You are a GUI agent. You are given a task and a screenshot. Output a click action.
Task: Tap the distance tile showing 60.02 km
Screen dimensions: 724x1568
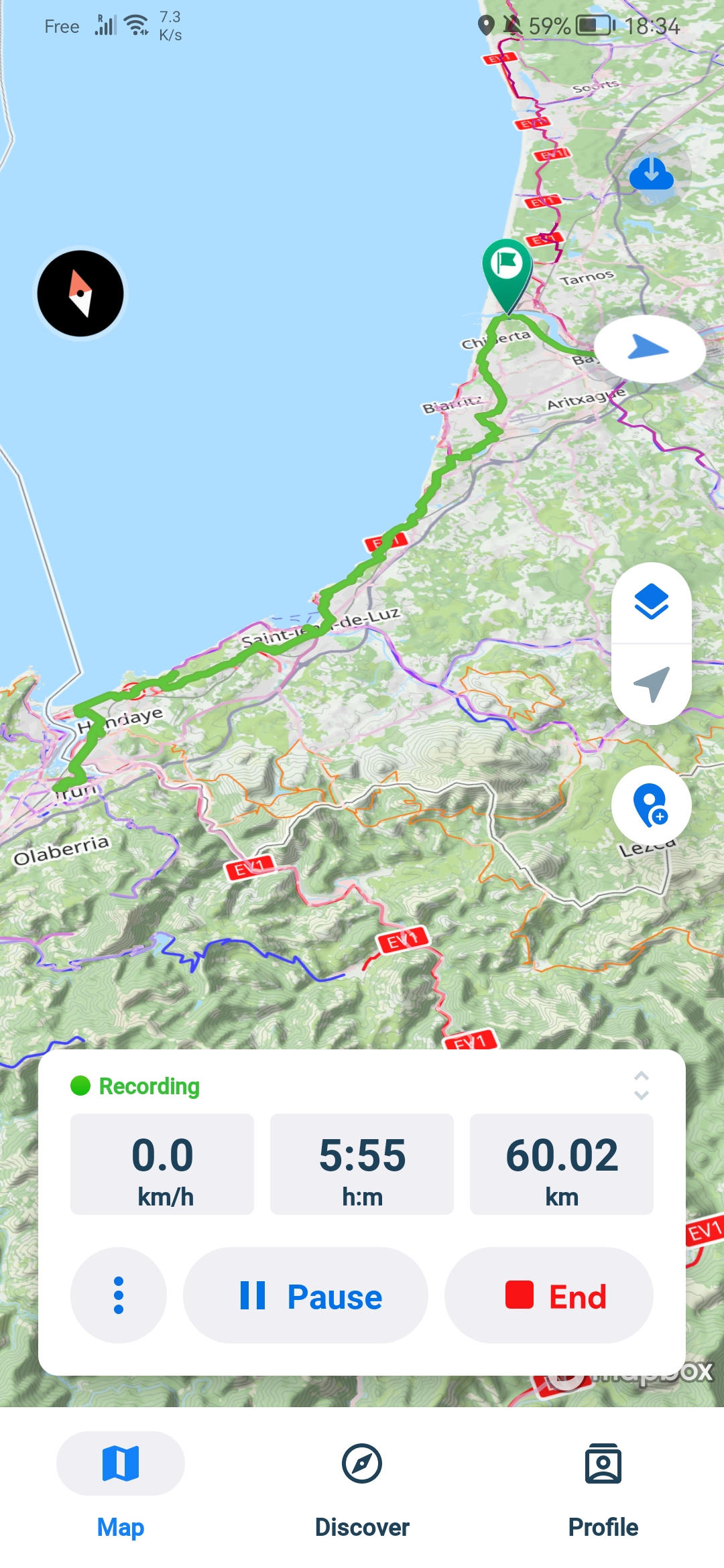[x=562, y=1164]
